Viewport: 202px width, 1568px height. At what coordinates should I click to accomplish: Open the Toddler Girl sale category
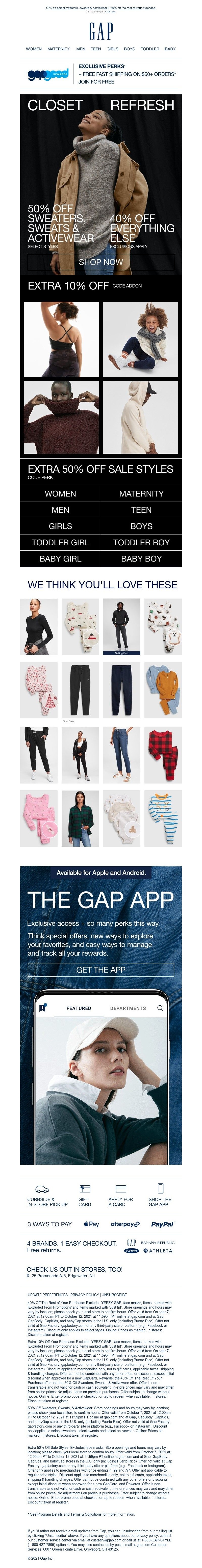tap(60, 542)
